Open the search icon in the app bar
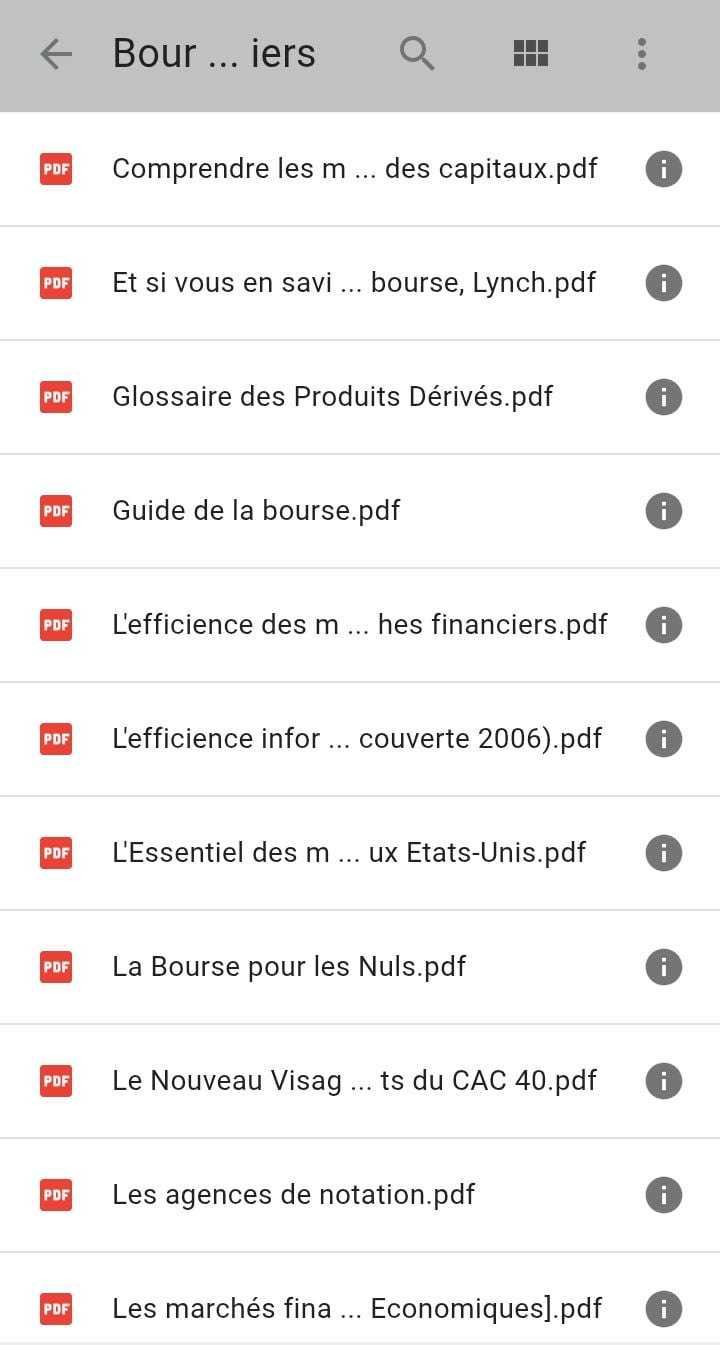 [x=417, y=54]
